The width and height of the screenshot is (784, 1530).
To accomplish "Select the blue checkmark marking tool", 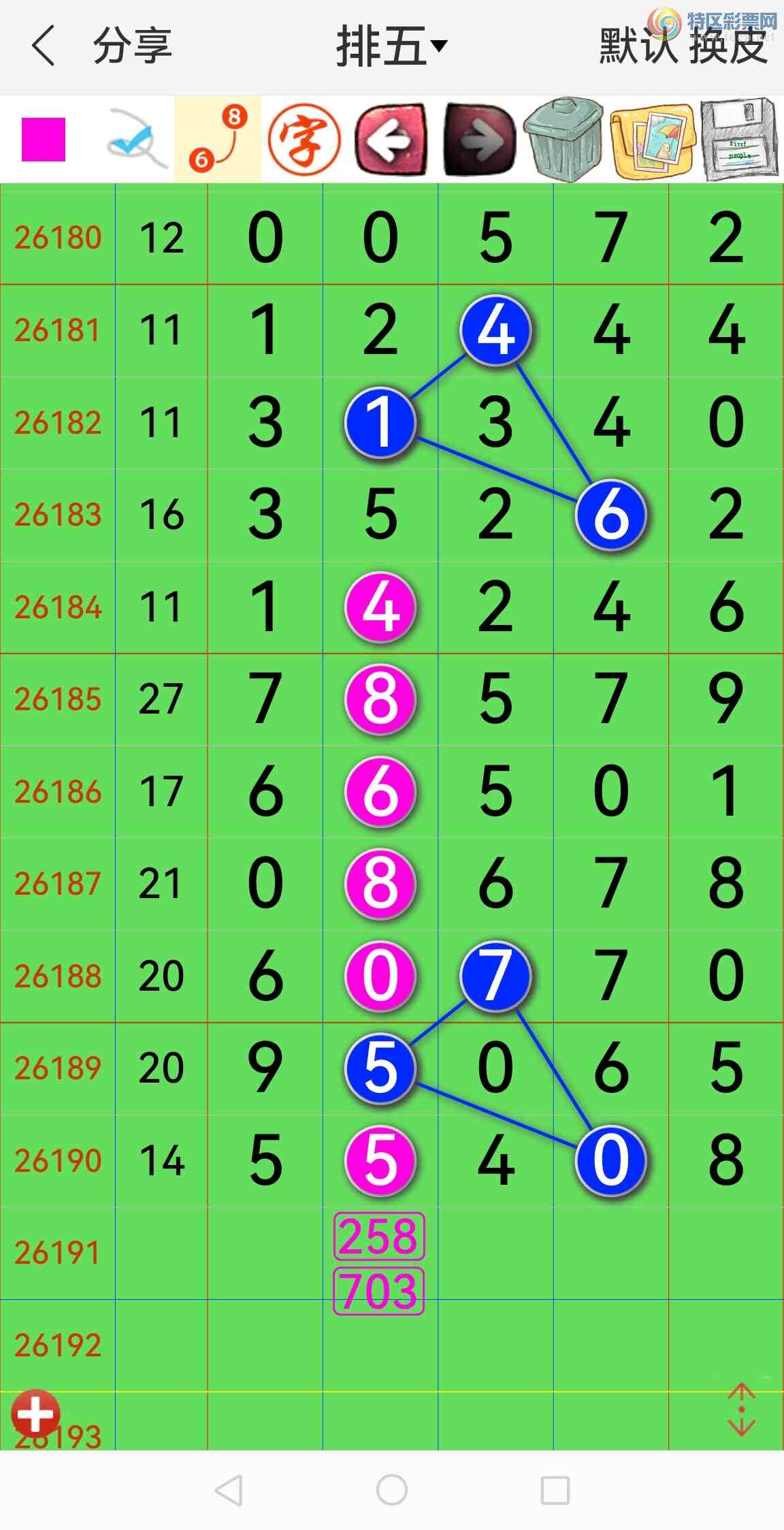I will pyautogui.click(x=135, y=140).
